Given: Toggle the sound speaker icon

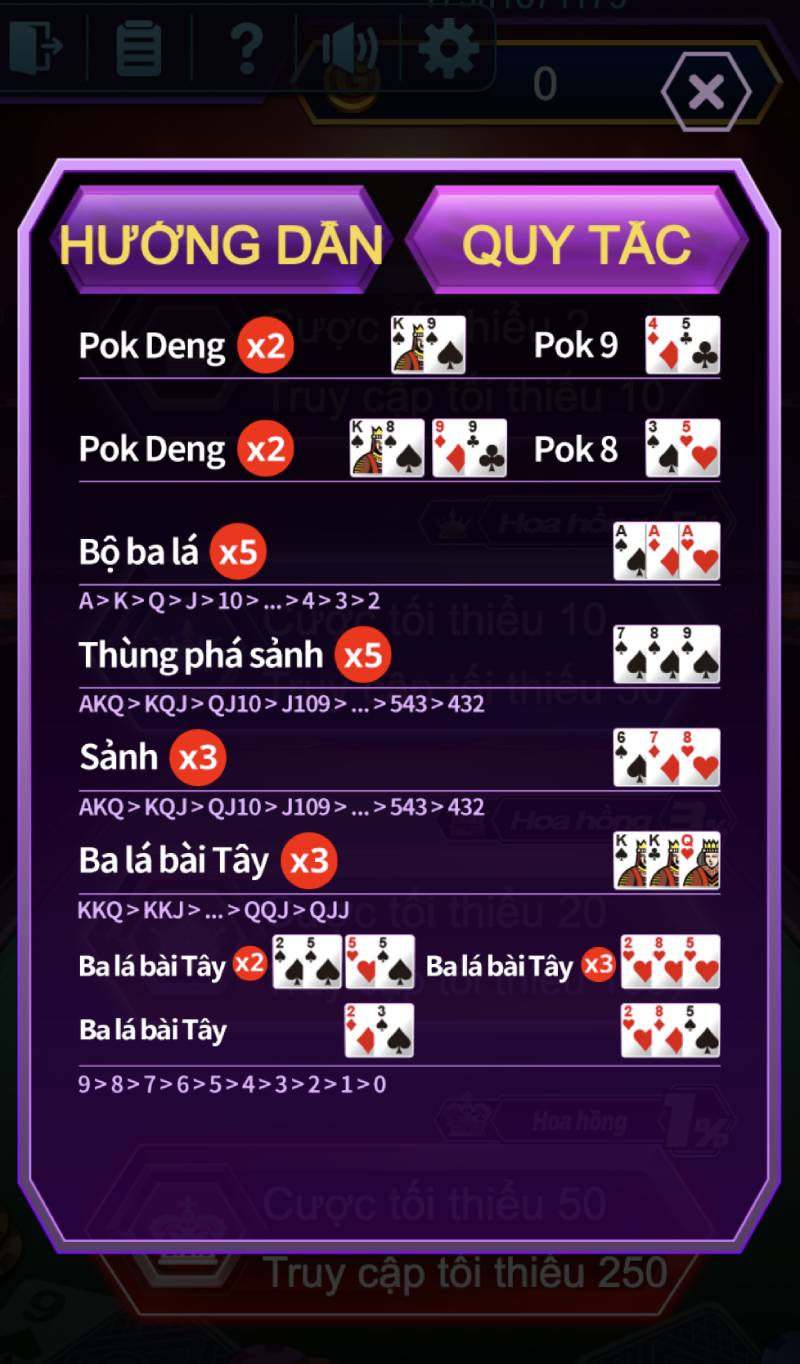Looking at the screenshot, I should point(349,45).
